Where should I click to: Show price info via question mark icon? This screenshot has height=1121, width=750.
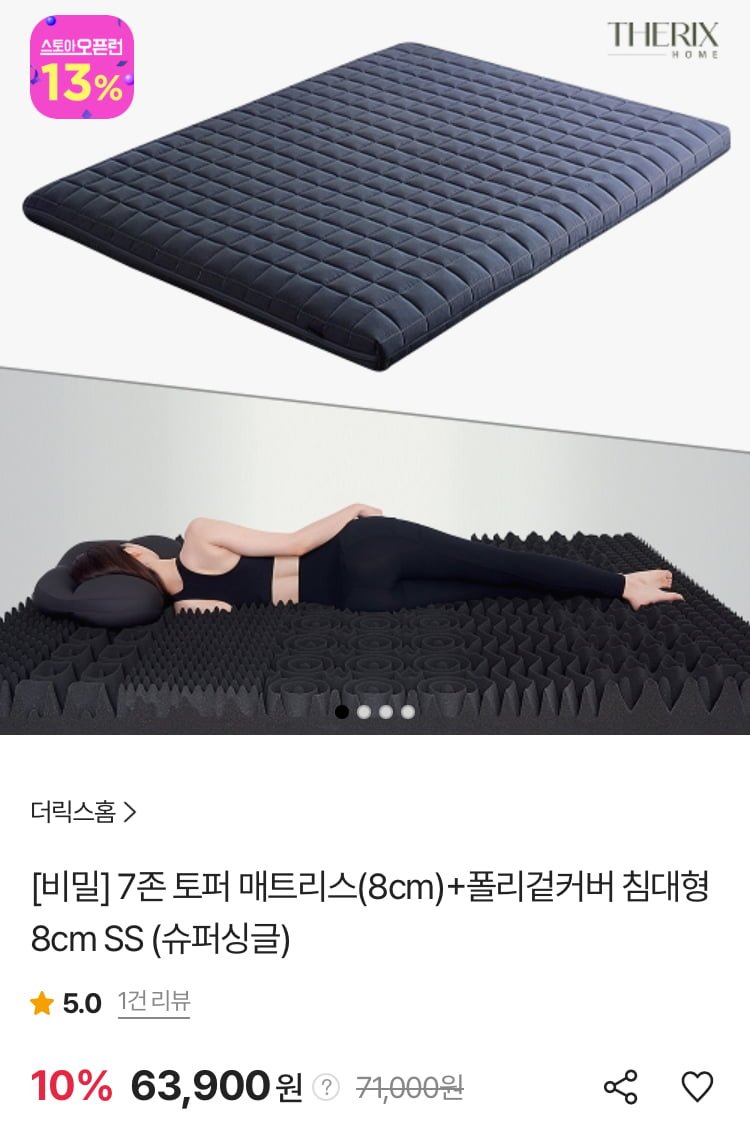click(326, 1087)
